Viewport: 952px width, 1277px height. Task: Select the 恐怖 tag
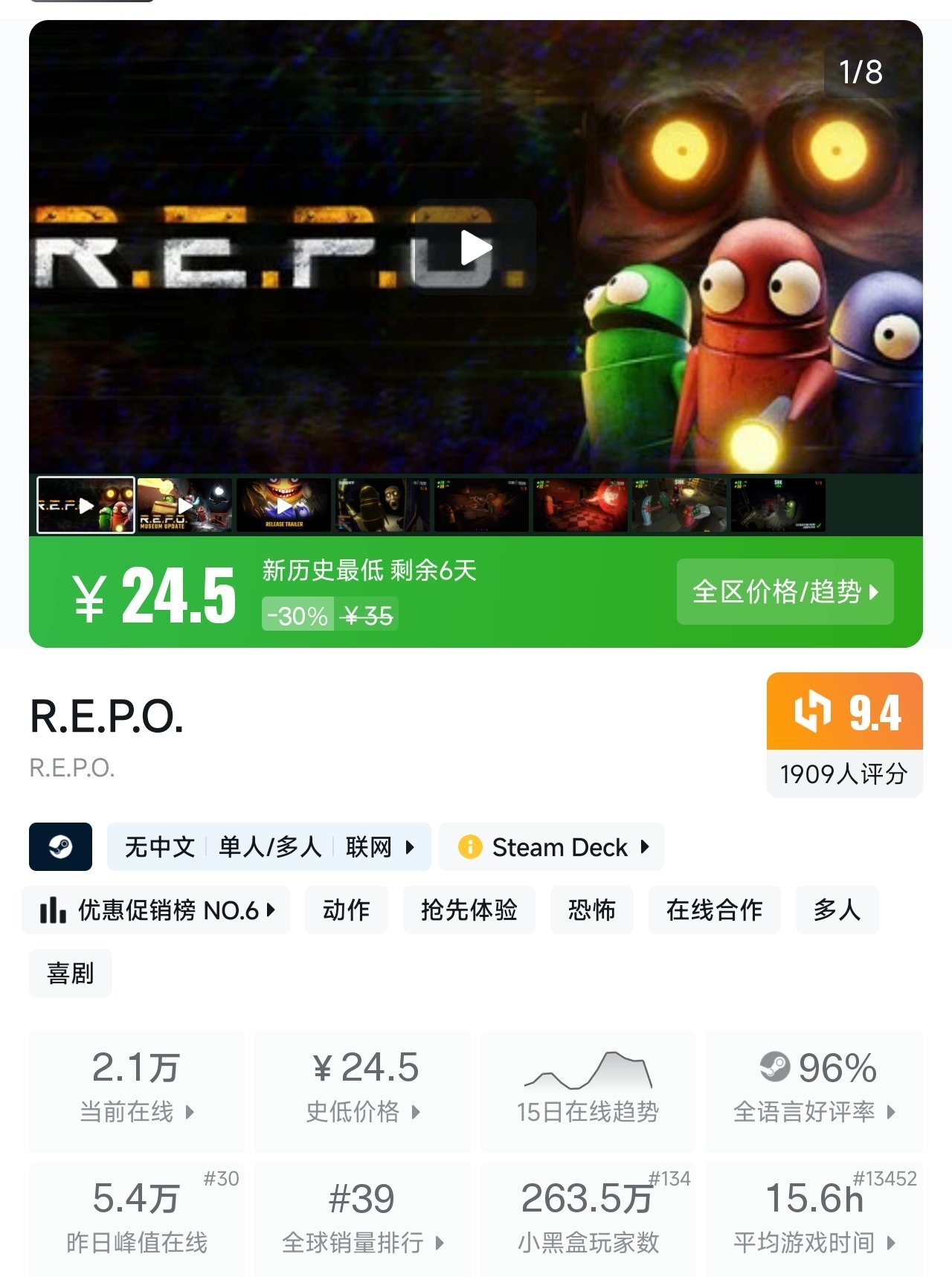[591, 910]
